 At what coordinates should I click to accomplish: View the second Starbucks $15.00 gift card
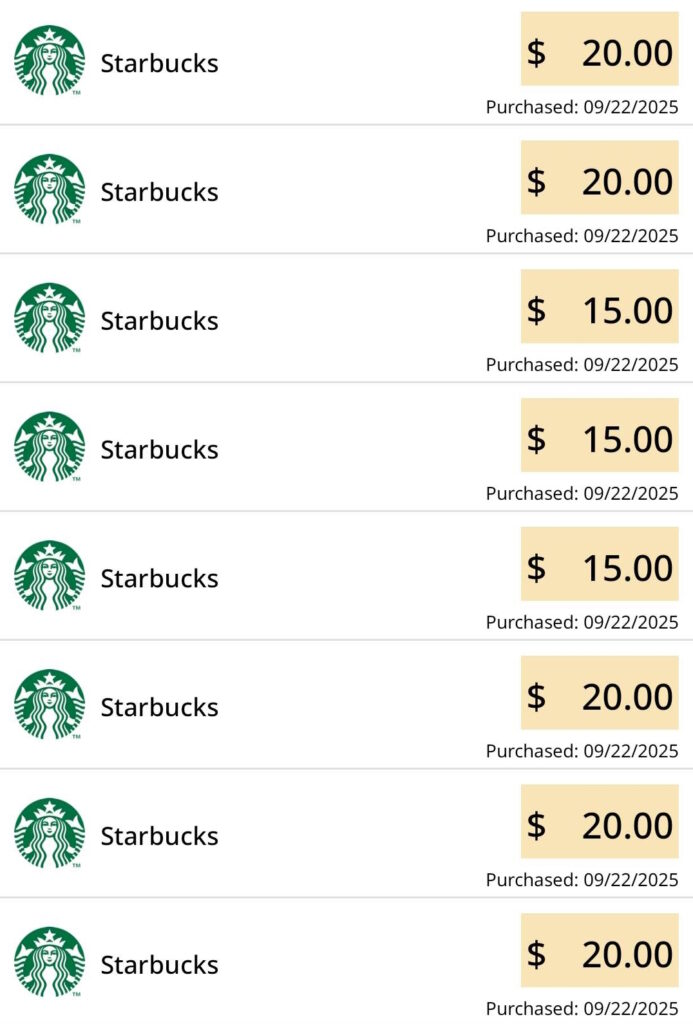pos(346,449)
